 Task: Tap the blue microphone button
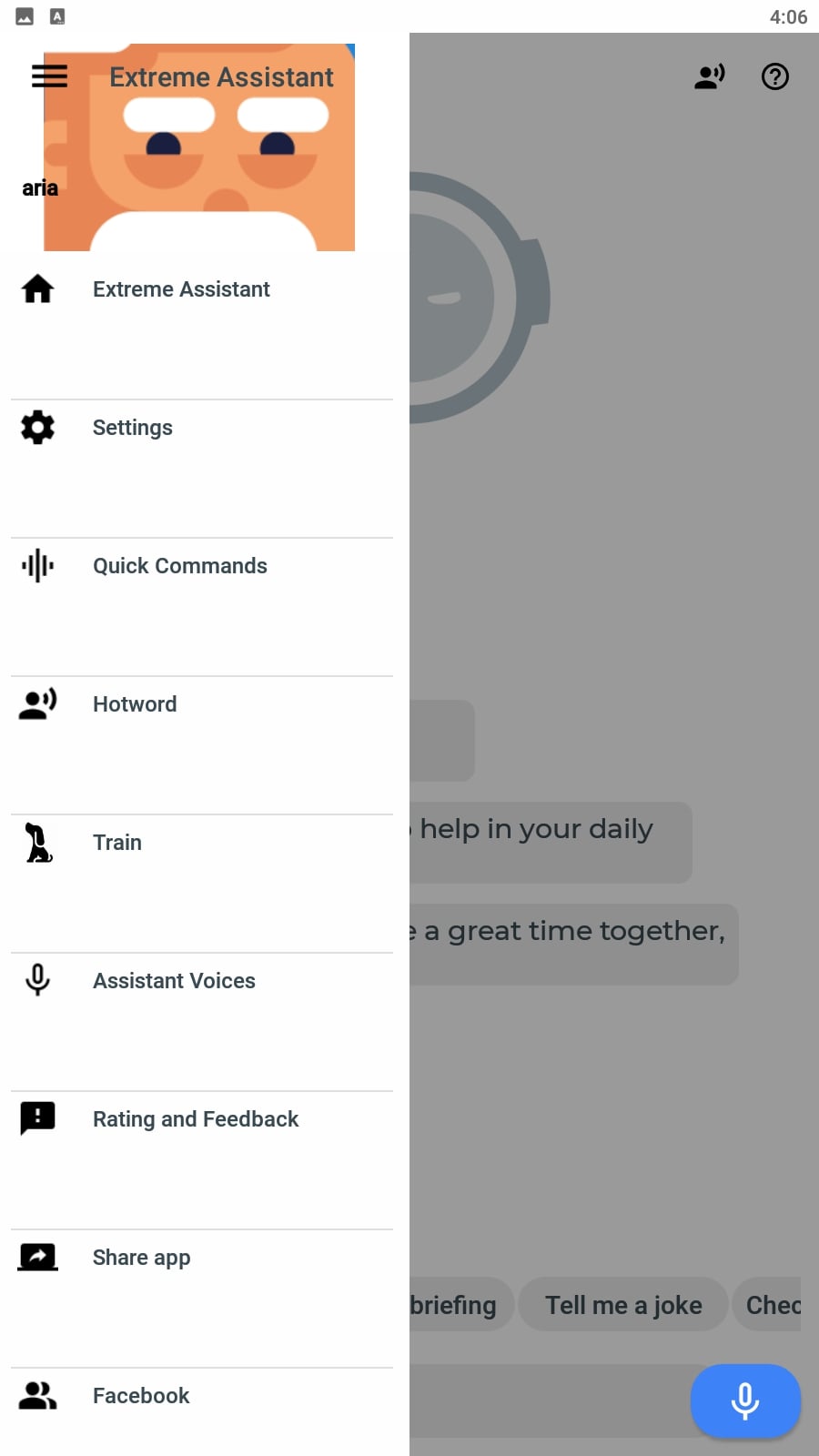(745, 1400)
